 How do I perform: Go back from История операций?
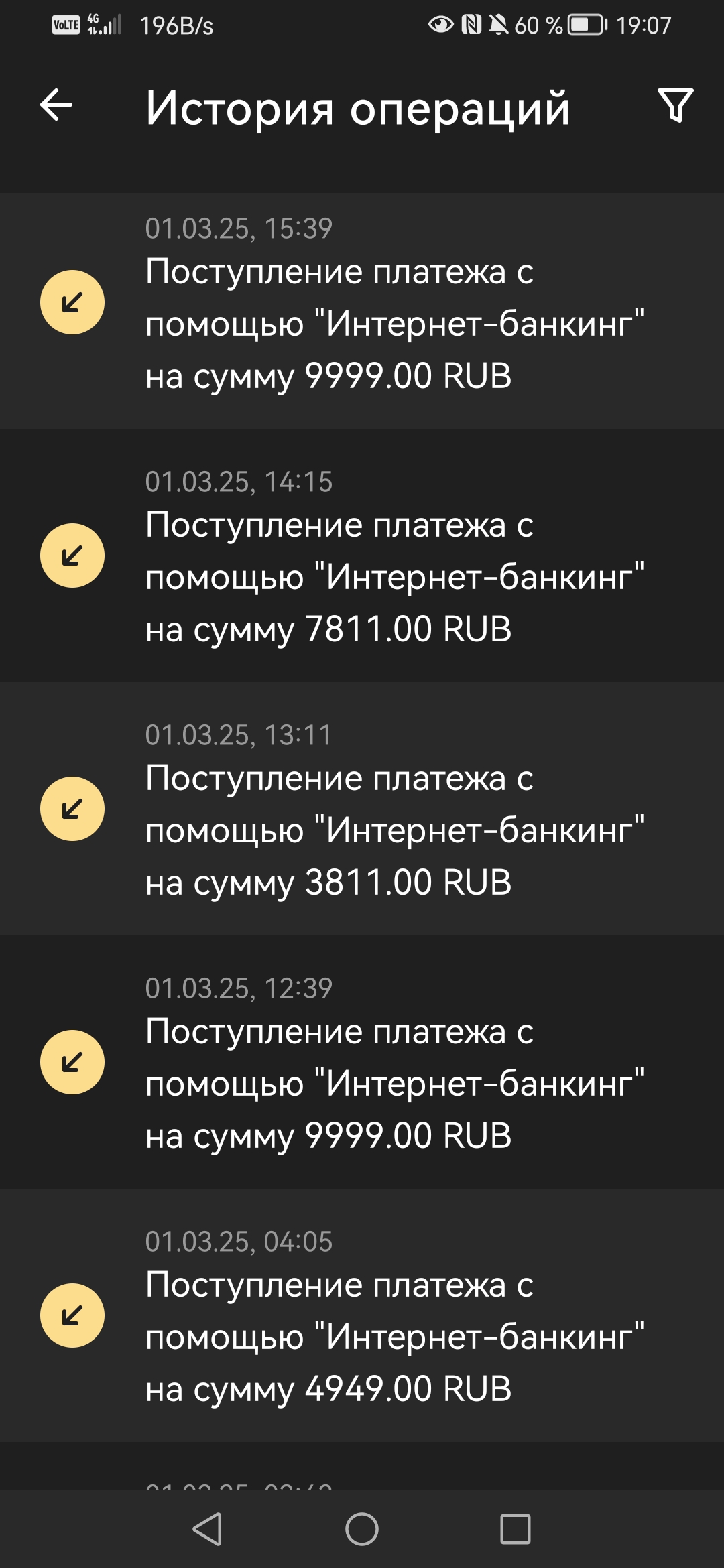click(x=56, y=105)
